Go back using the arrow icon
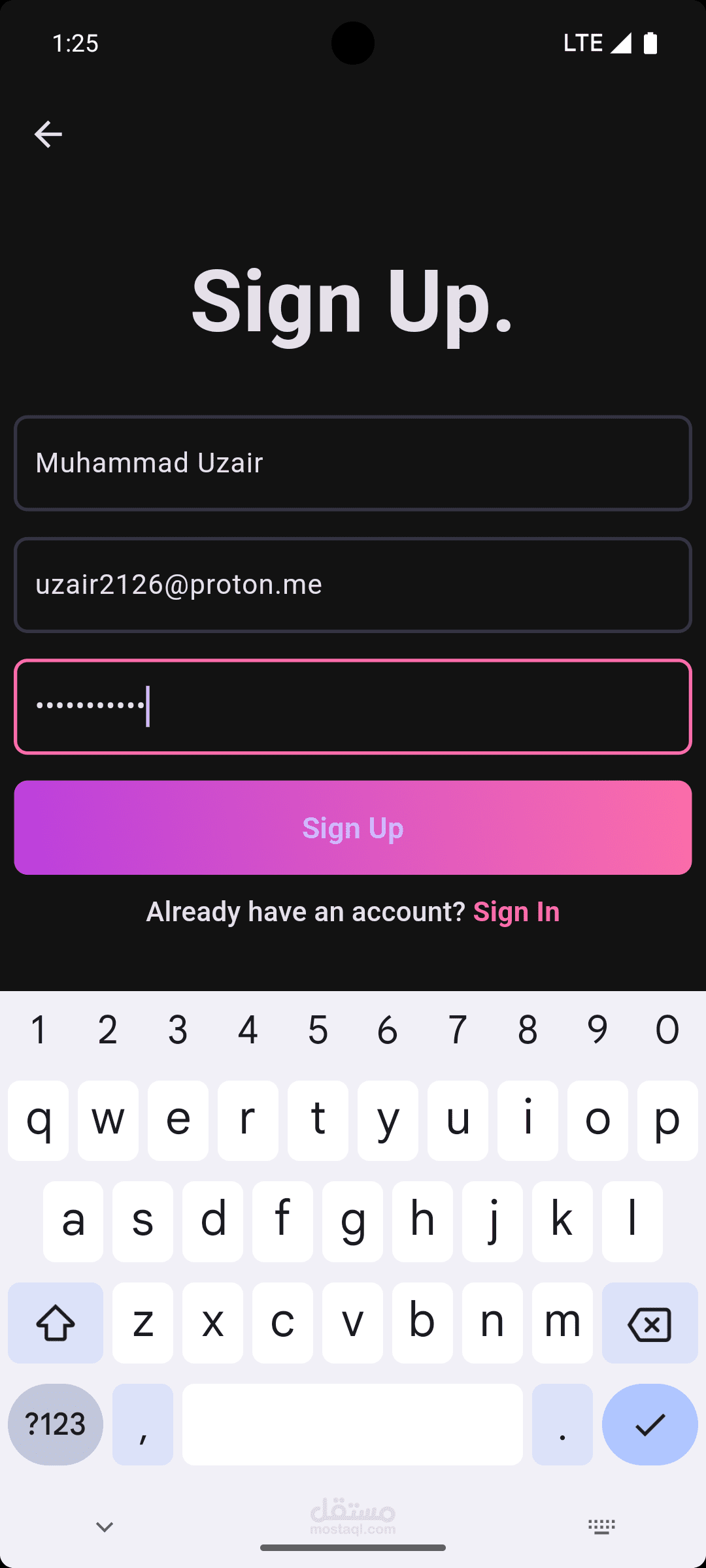The height and width of the screenshot is (1568, 706). click(x=48, y=135)
